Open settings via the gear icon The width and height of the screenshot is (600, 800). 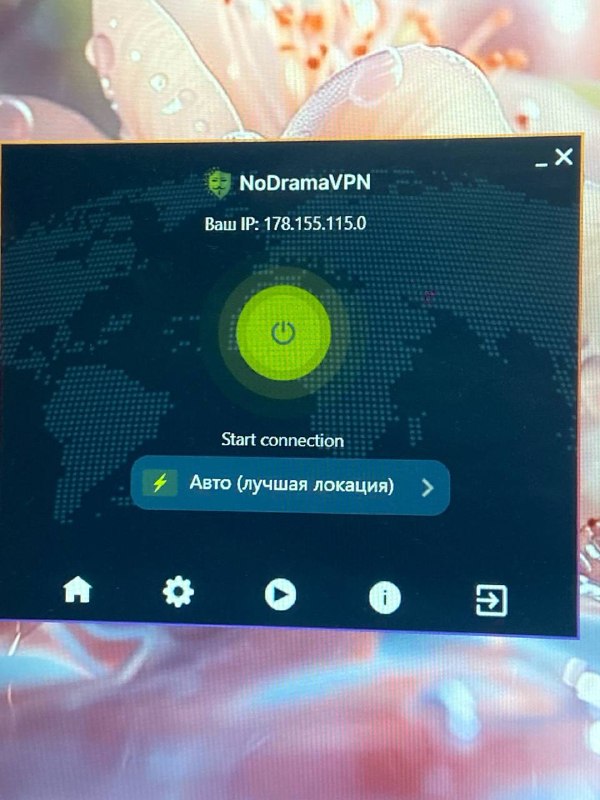coord(178,592)
